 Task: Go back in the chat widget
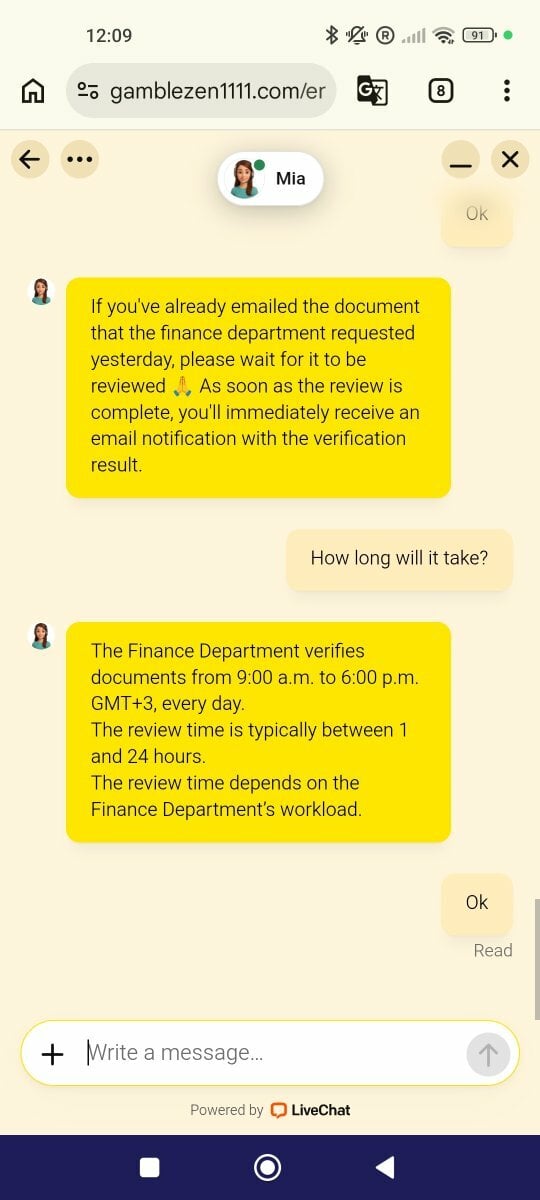30,158
